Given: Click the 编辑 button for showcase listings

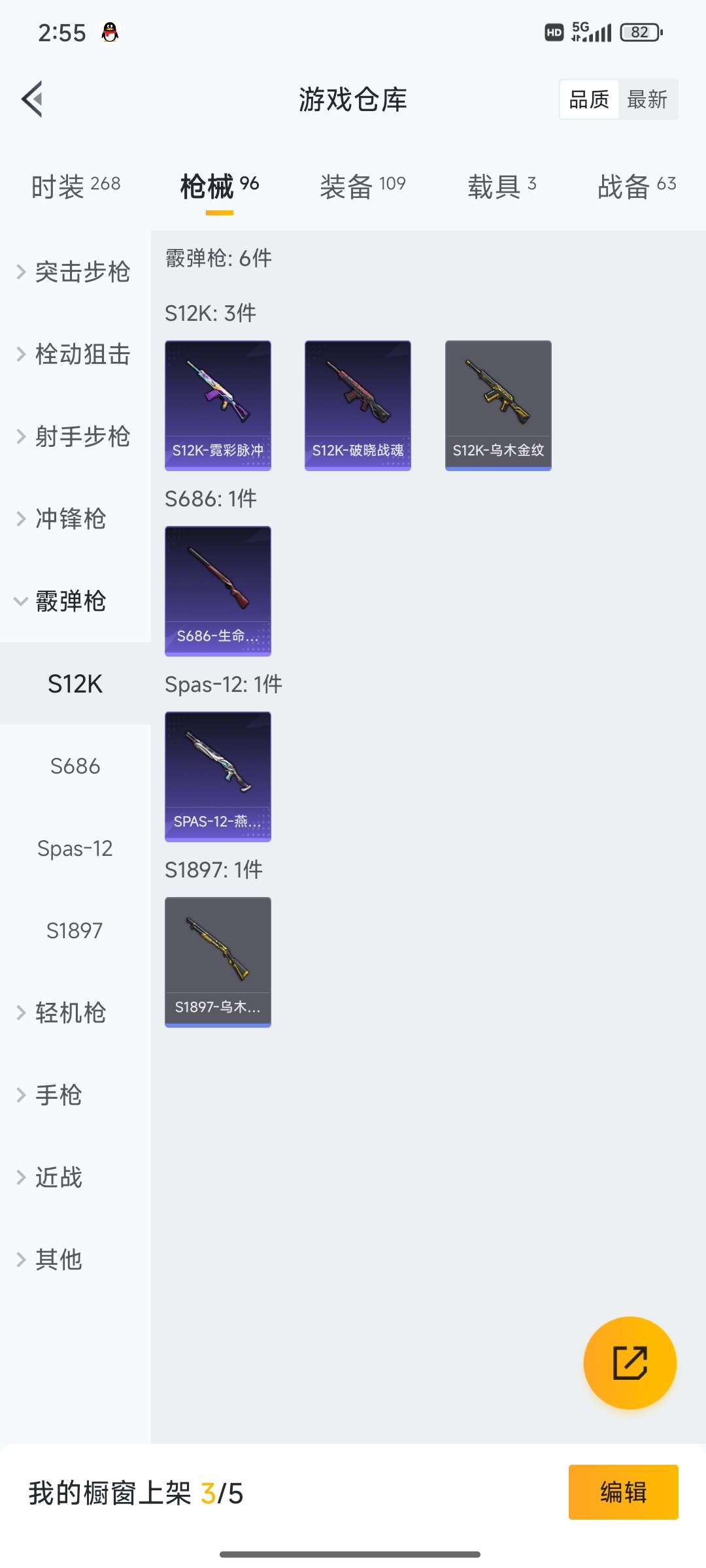Looking at the screenshot, I should [622, 1494].
